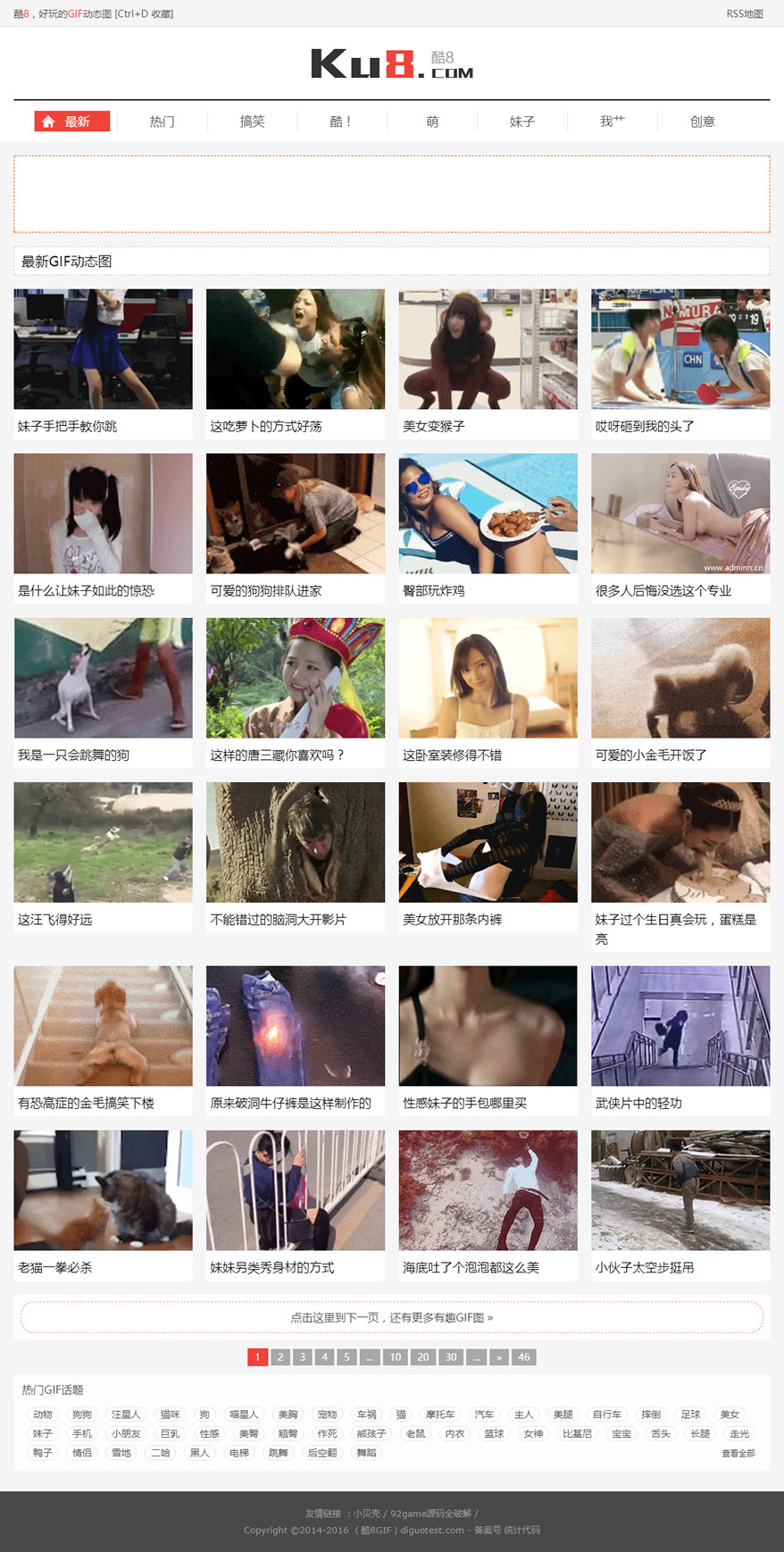Open the 小贝壳 friend link
Viewport: 784px width, 1552px height.
click(x=366, y=1514)
